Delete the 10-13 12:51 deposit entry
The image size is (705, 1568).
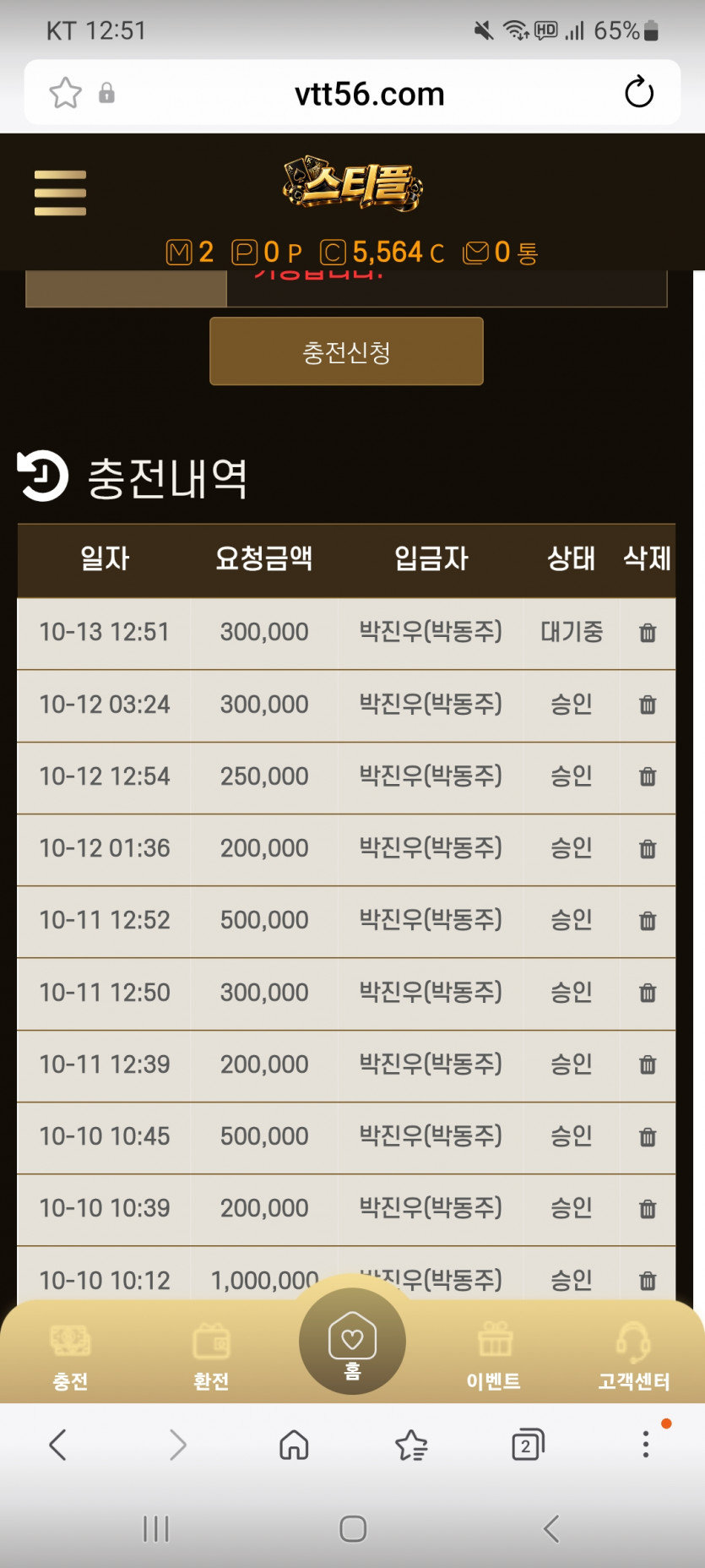point(648,632)
